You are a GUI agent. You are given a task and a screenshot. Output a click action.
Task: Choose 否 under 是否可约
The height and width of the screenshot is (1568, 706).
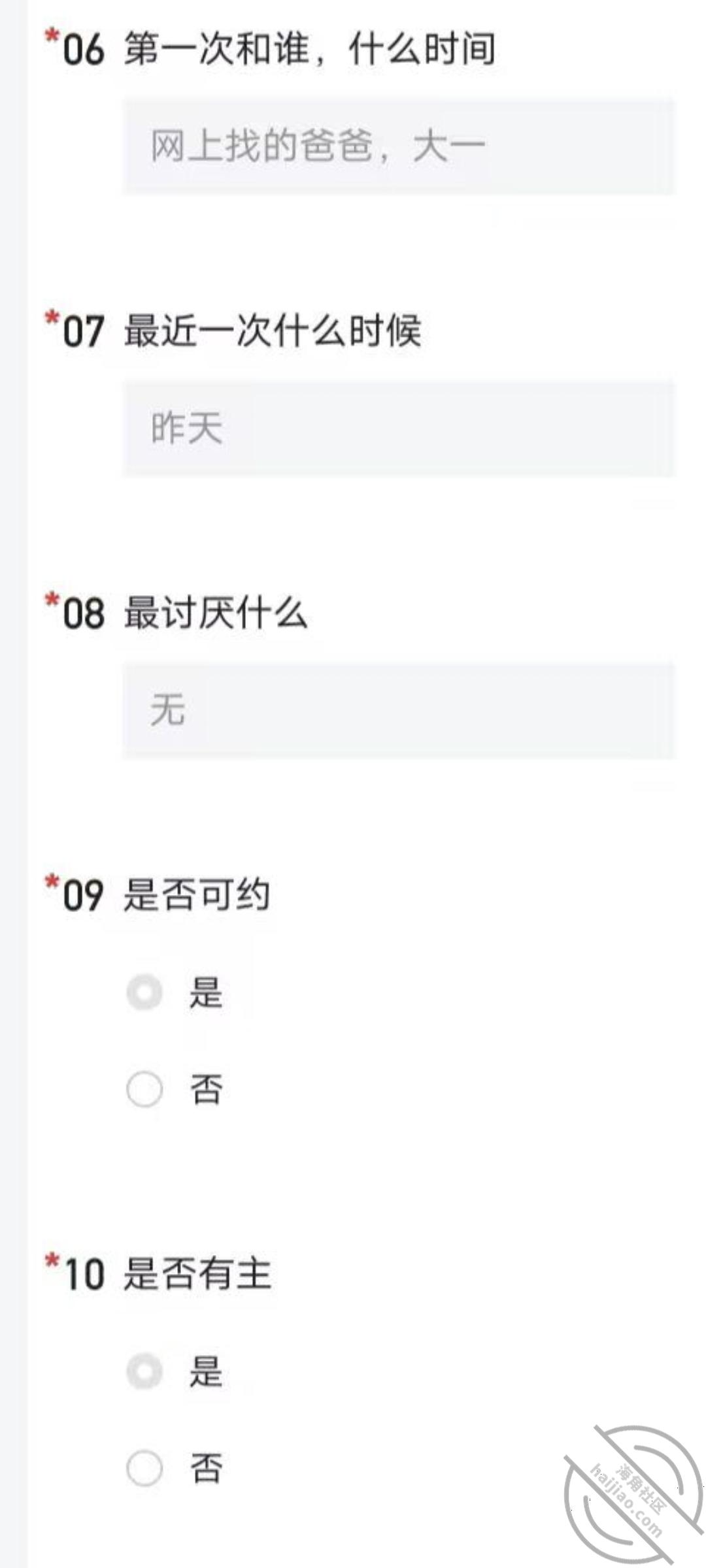pyautogui.click(x=144, y=1089)
